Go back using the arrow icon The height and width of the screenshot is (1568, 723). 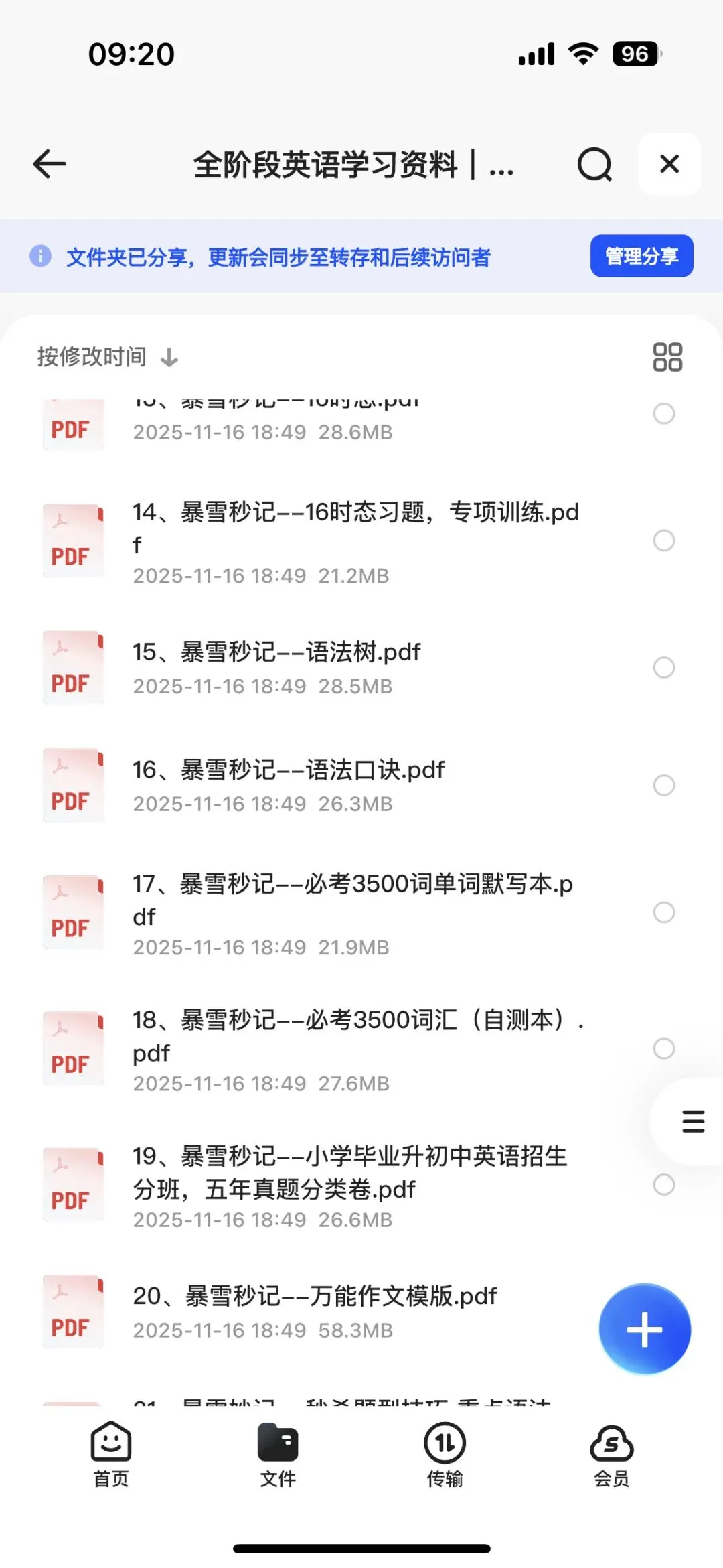click(50, 164)
